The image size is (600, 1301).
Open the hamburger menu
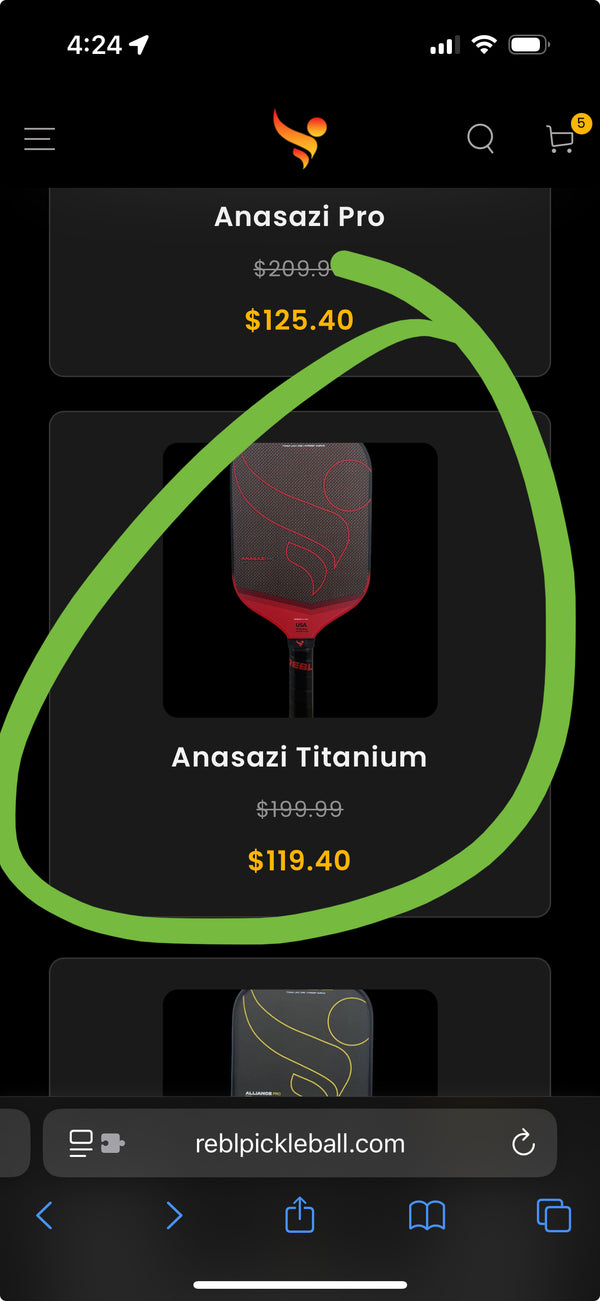40,138
